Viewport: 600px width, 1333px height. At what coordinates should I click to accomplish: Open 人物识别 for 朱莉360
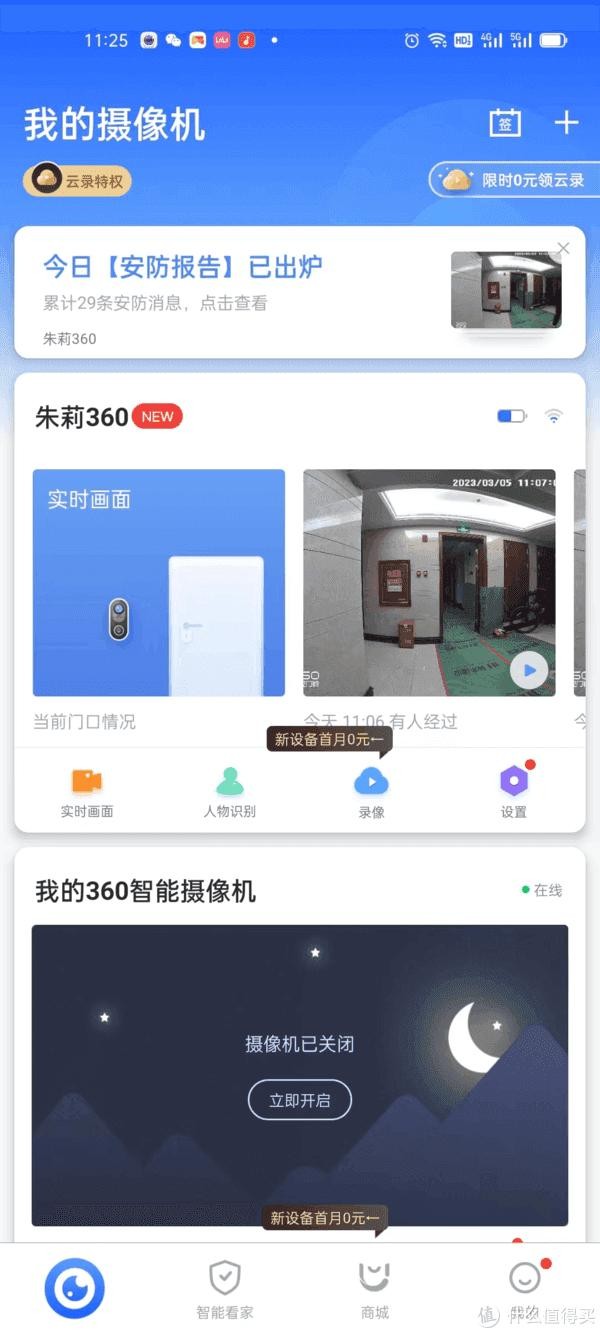coord(230,793)
